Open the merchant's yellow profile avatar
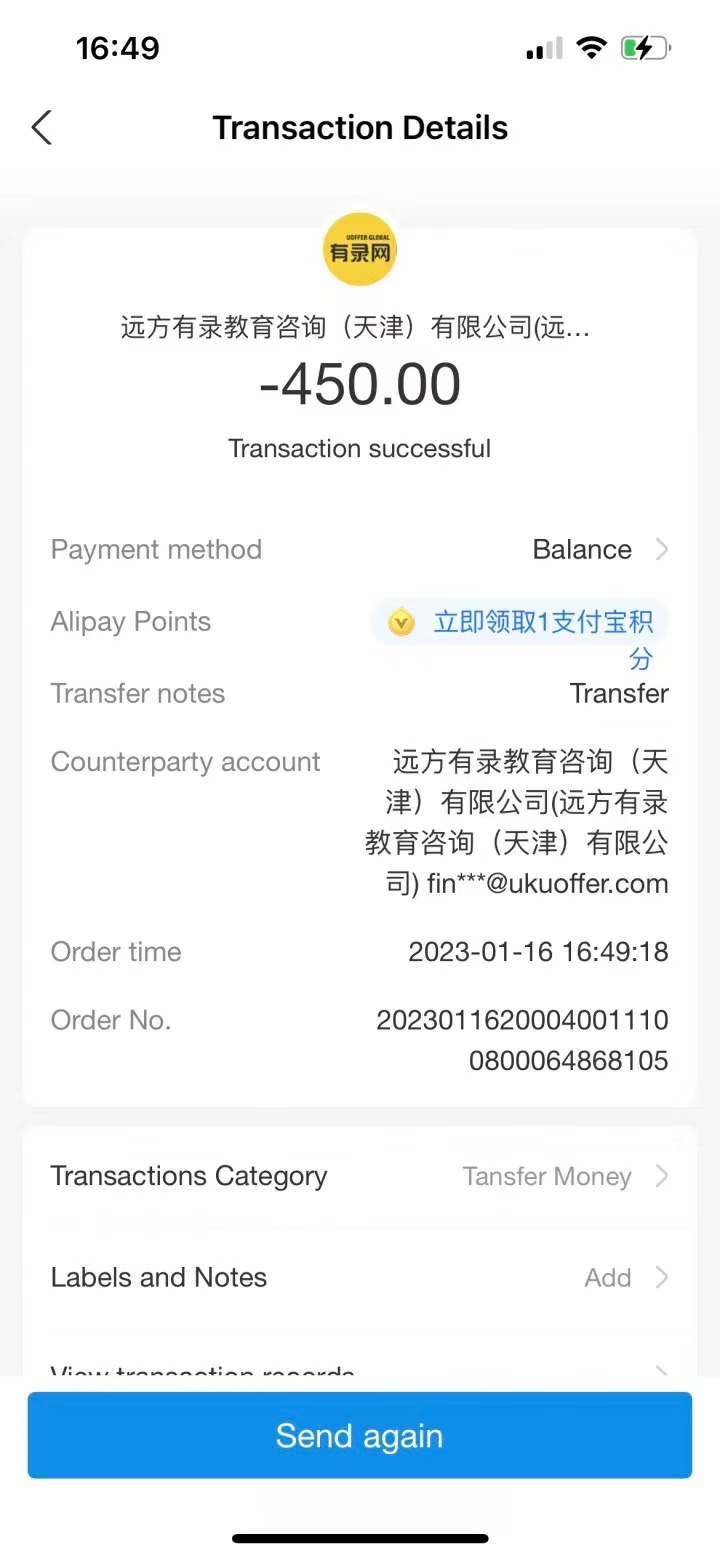This screenshot has width=720, height=1558. [360, 250]
